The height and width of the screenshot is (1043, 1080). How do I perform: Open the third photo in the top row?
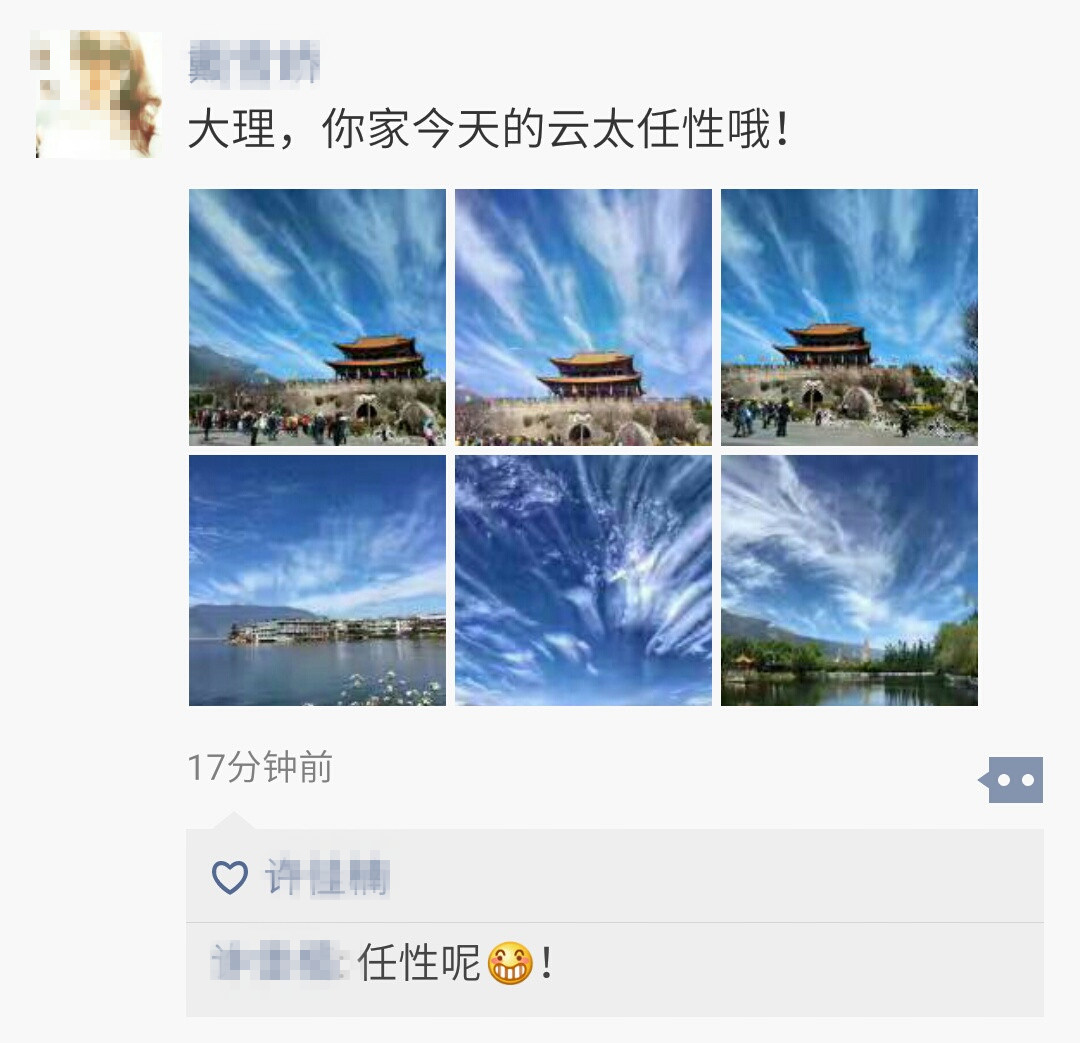click(x=849, y=317)
